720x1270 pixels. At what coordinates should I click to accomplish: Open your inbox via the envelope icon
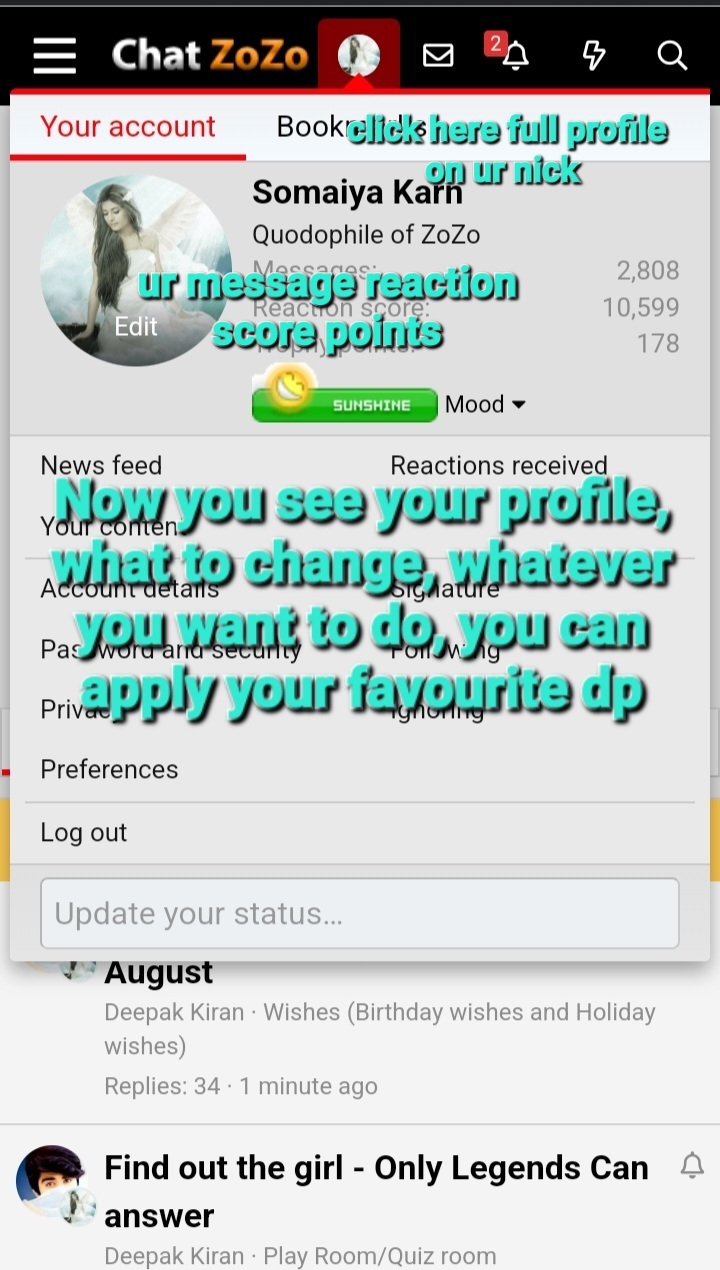click(x=438, y=56)
